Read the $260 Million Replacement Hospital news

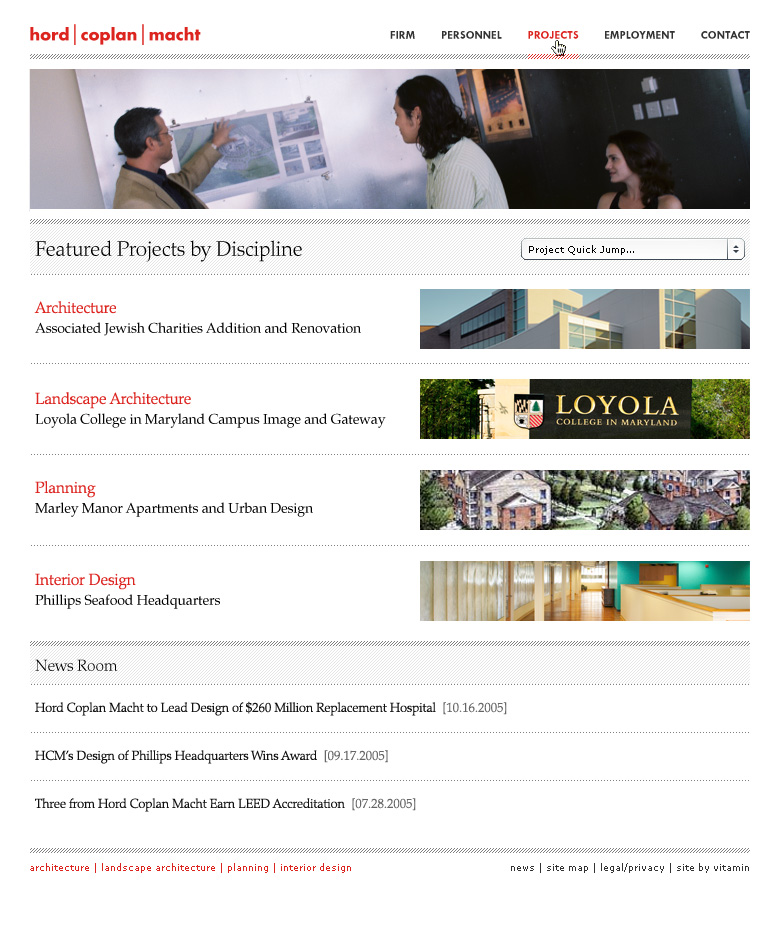click(235, 708)
